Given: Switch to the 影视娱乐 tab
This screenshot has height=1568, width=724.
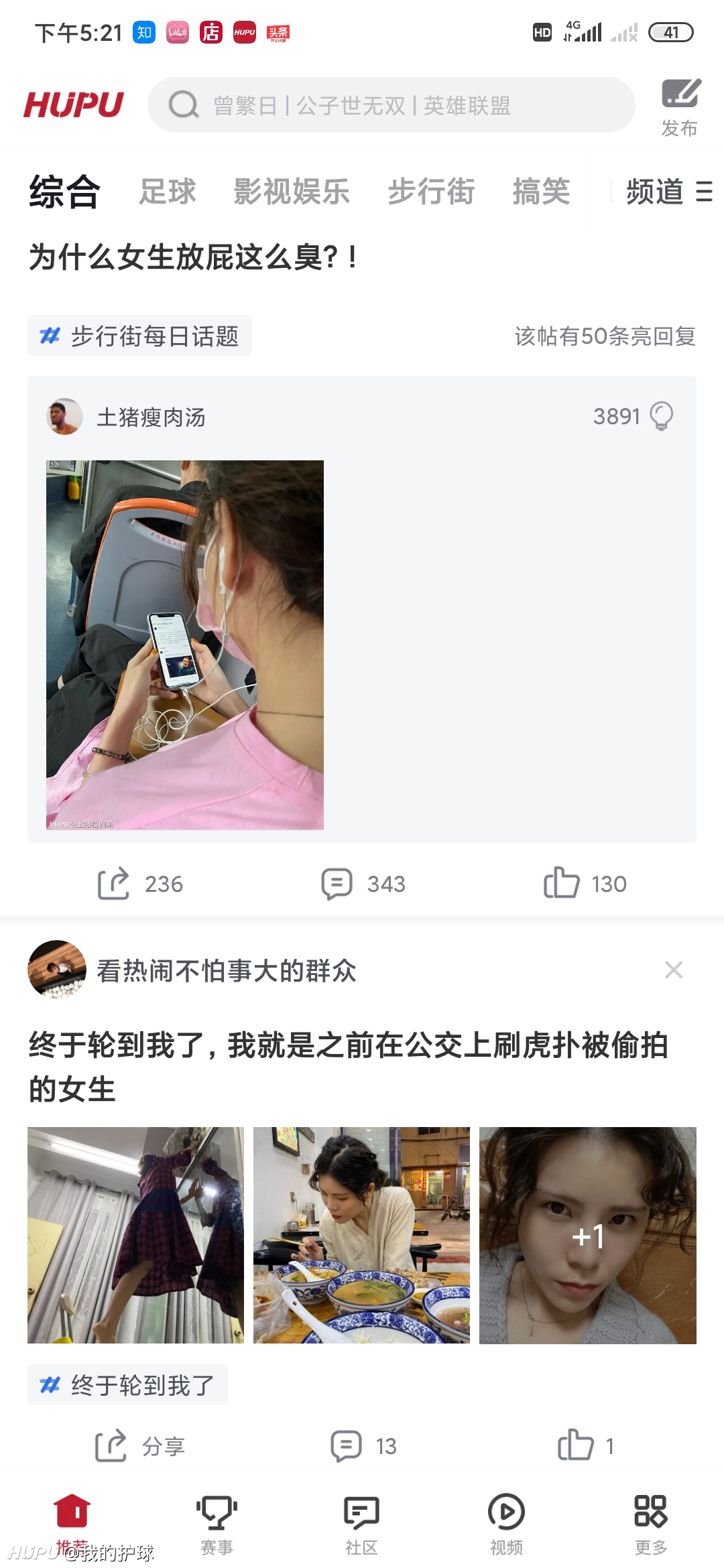Looking at the screenshot, I should click(x=292, y=192).
